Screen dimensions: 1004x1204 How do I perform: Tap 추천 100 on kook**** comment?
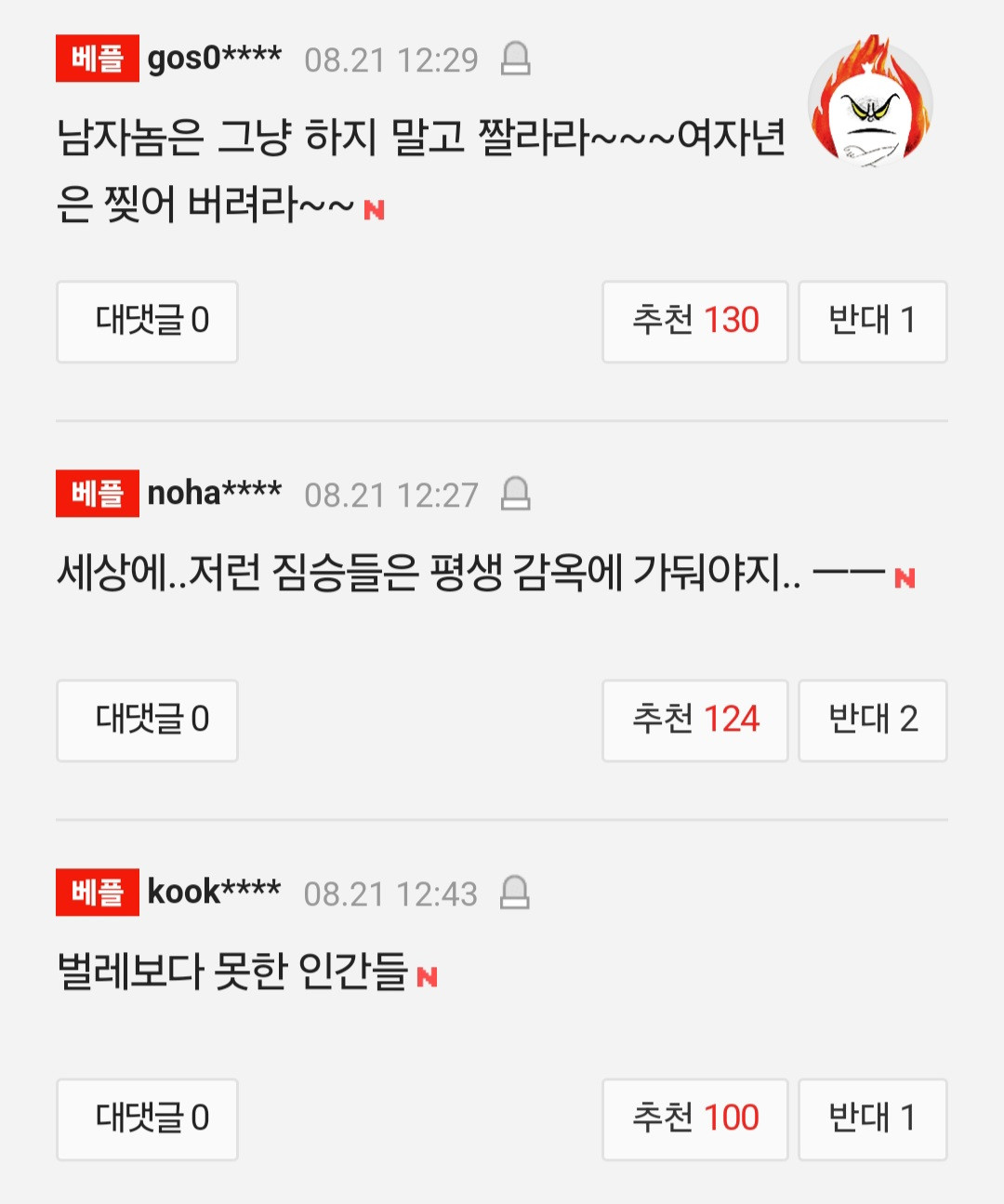point(694,1119)
